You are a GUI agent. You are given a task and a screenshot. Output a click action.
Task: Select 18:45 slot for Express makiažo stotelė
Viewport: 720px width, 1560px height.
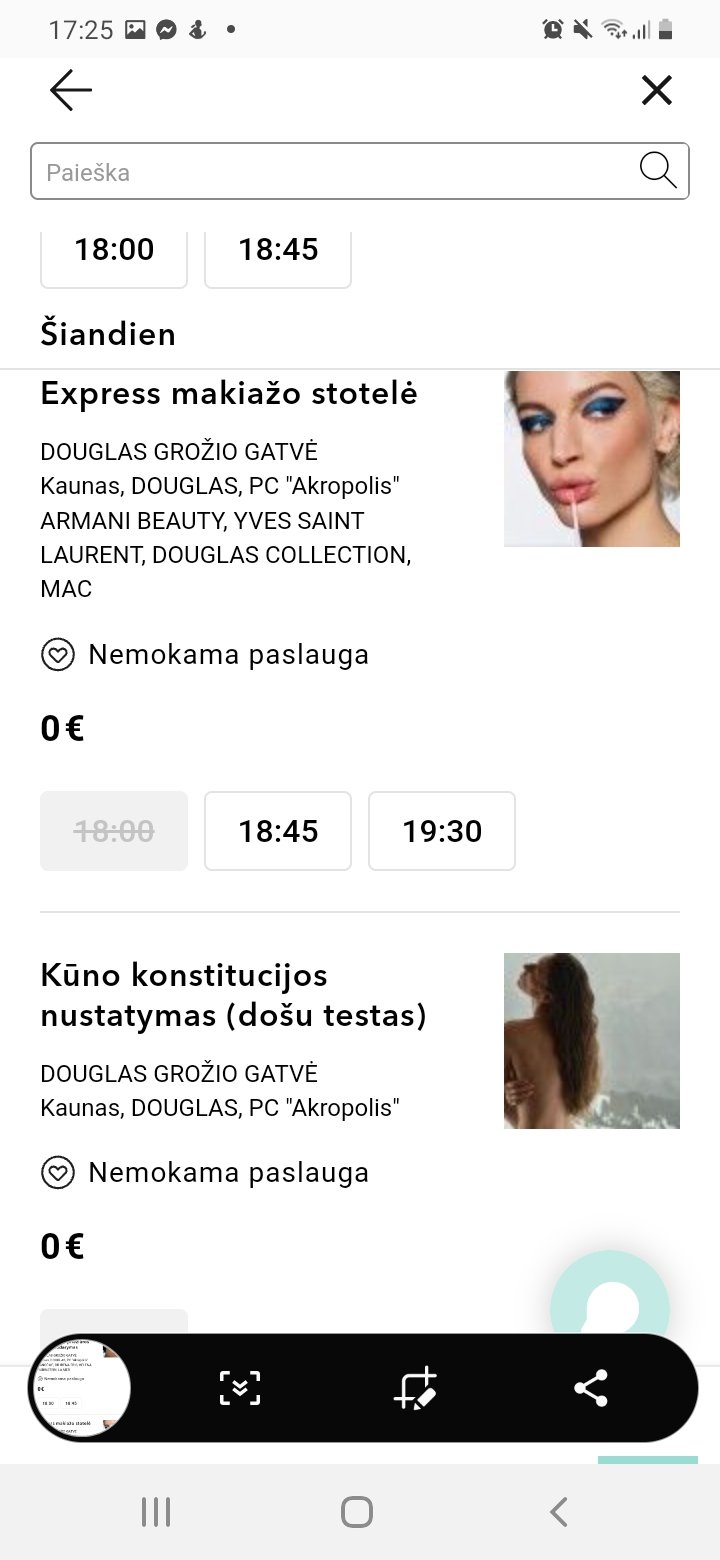click(x=278, y=831)
